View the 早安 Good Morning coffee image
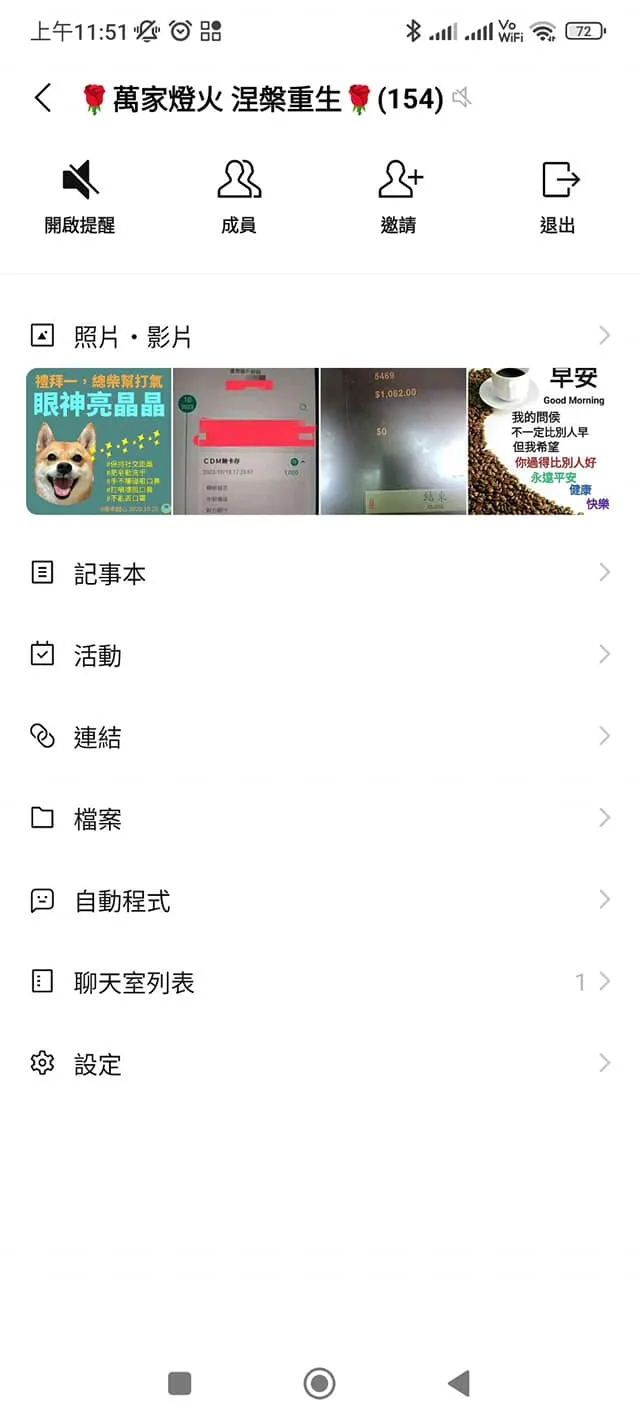640x1422 pixels. coord(541,441)
